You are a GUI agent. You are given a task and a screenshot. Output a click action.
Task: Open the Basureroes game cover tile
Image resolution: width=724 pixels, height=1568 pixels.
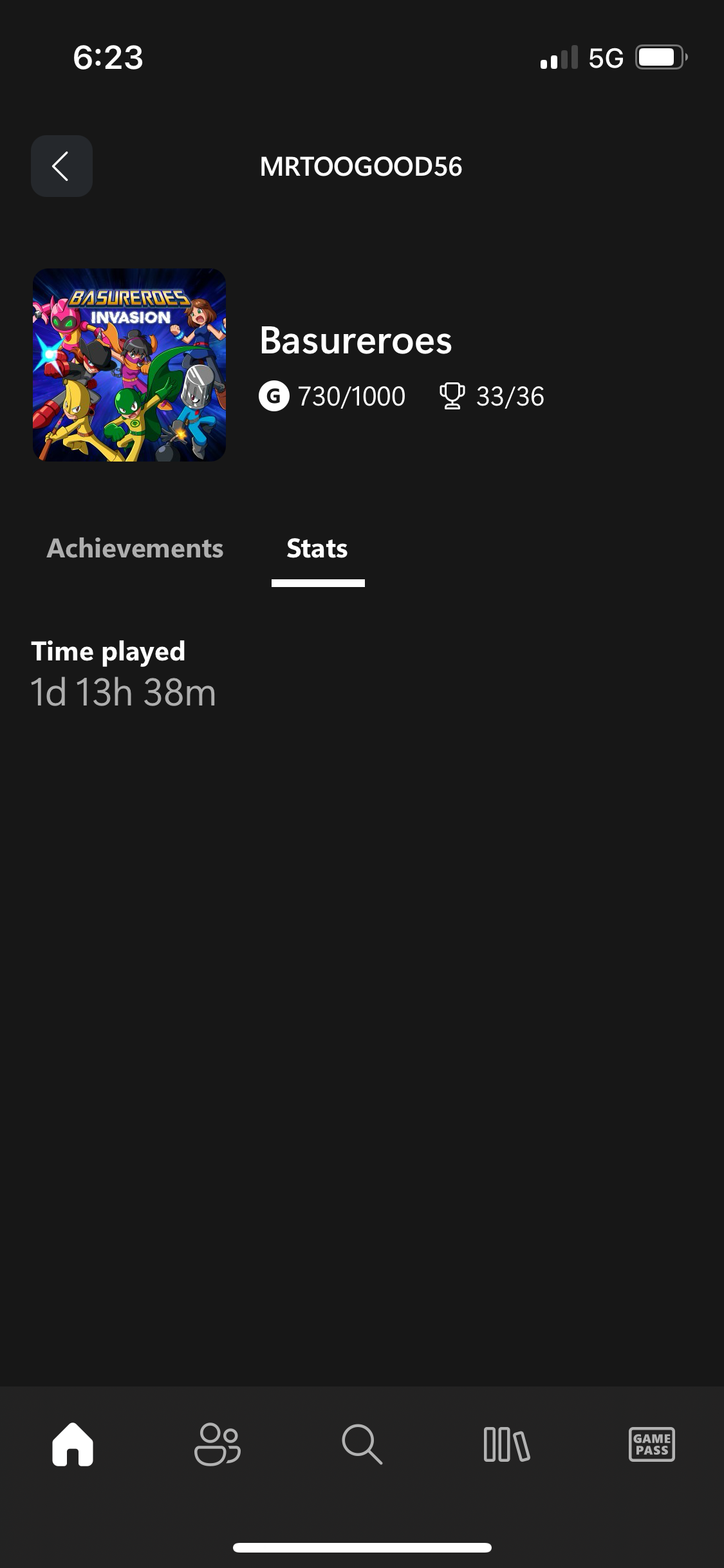129,365
